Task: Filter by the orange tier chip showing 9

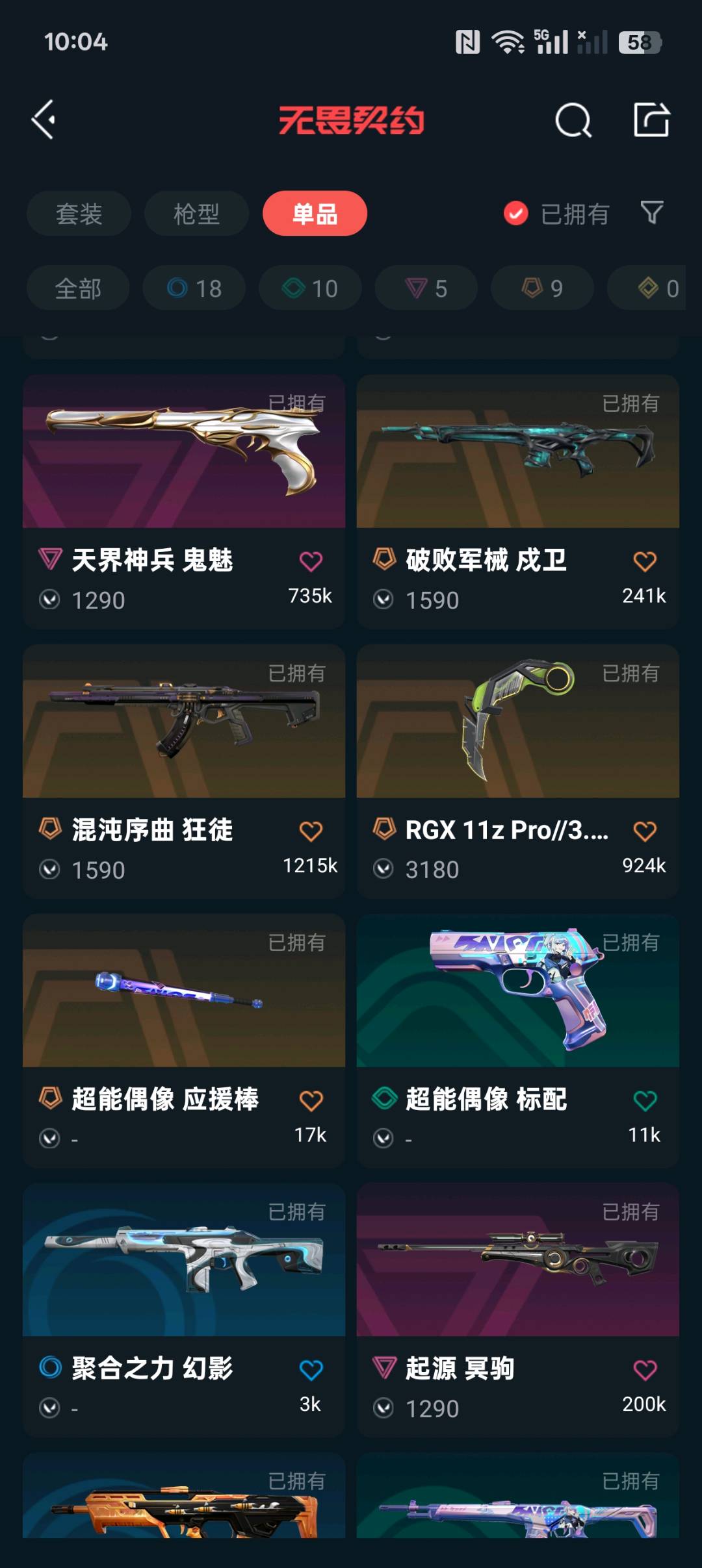Action: click(542, 288)
